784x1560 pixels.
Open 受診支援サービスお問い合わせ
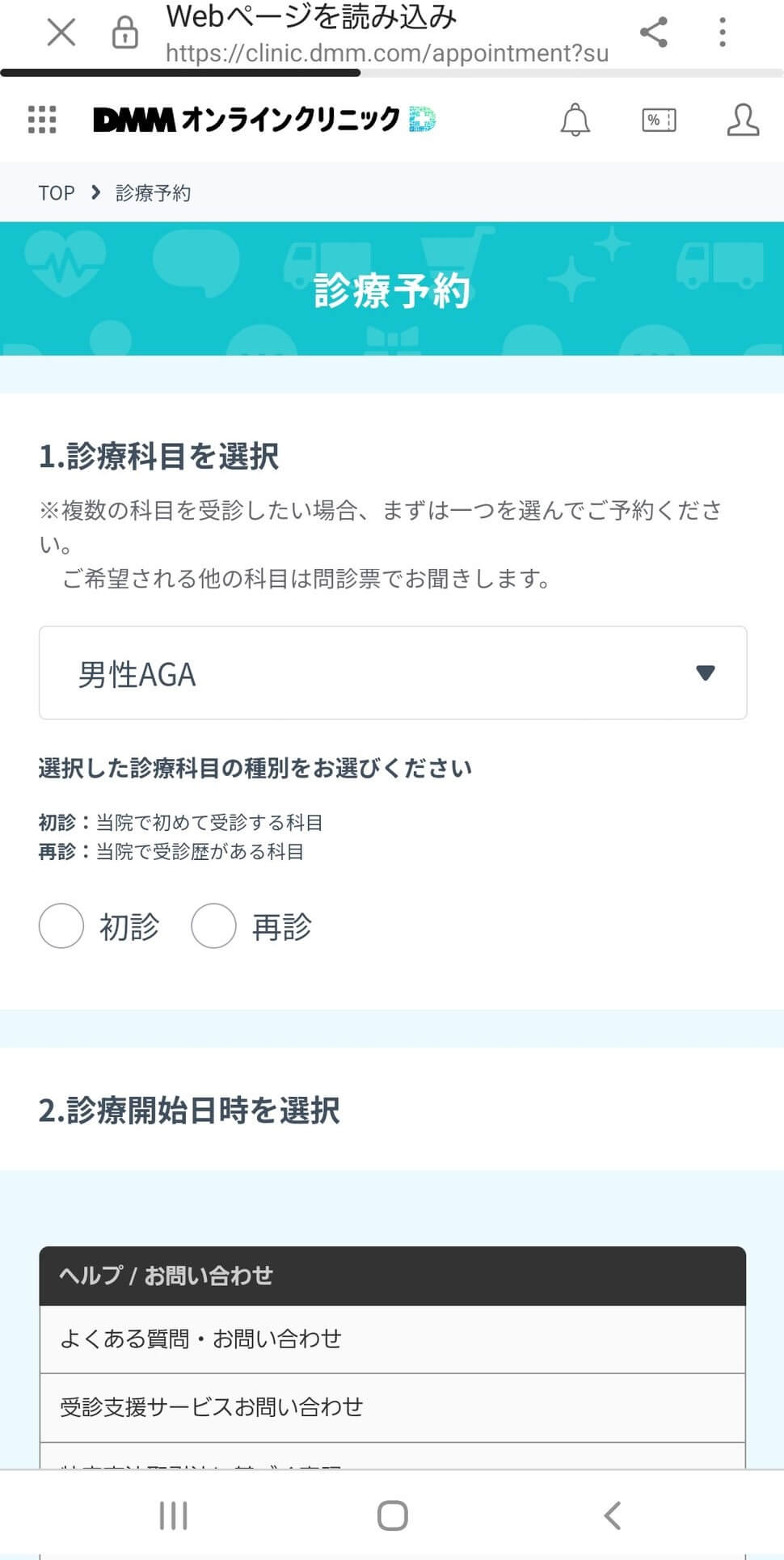click(393, 1408)
